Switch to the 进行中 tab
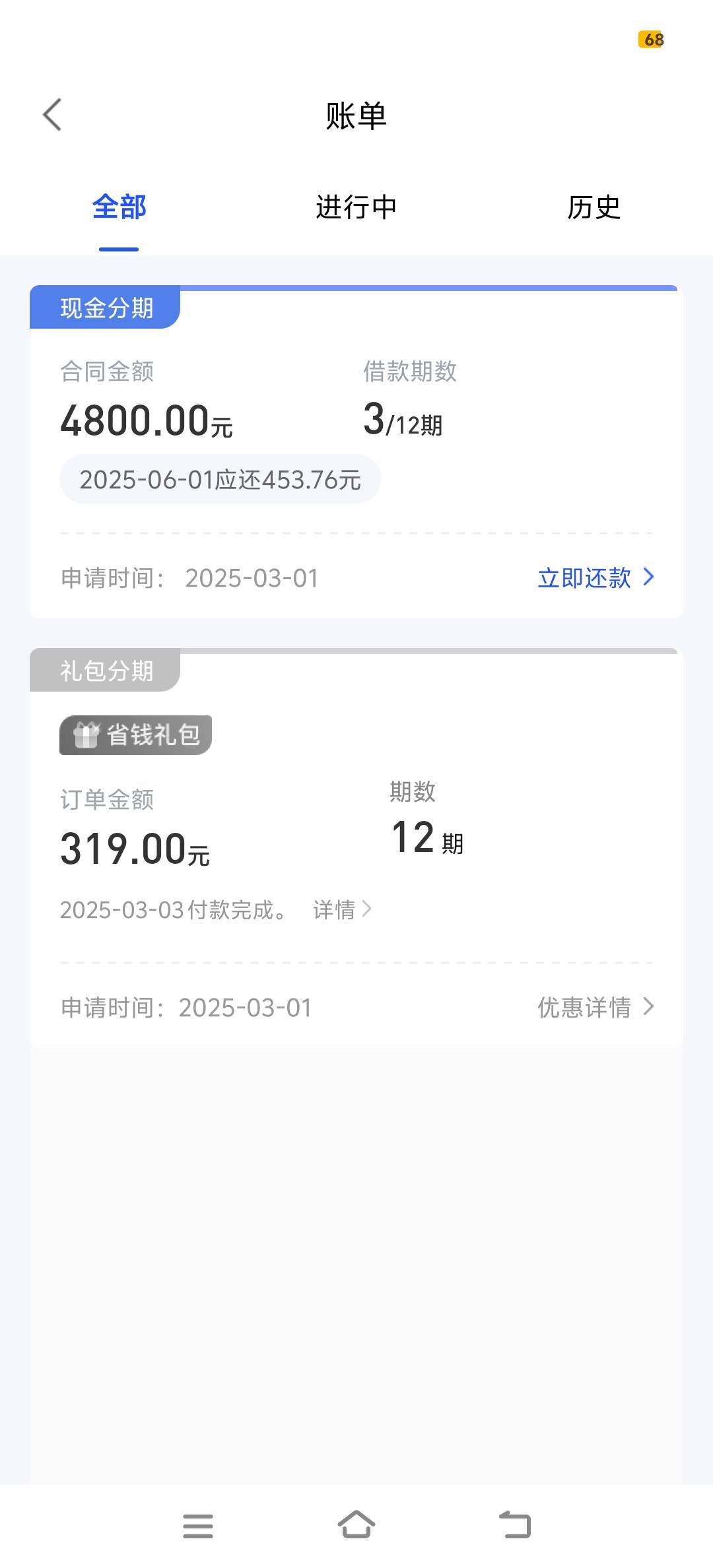The width and height of the screenshot is (713, 1568). [x=356, y=207]
